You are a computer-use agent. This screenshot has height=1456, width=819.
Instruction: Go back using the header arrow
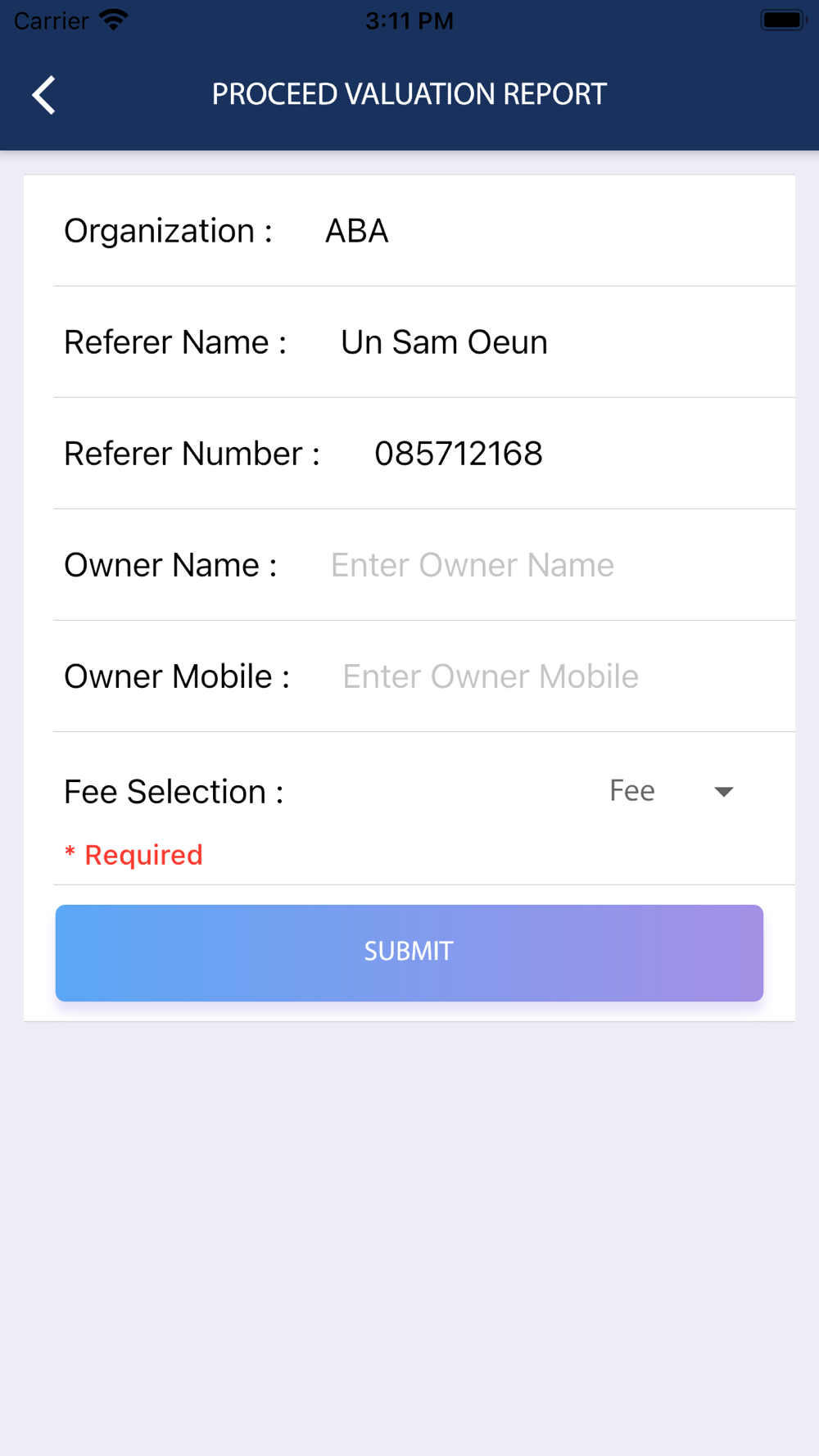coord(44,95)
